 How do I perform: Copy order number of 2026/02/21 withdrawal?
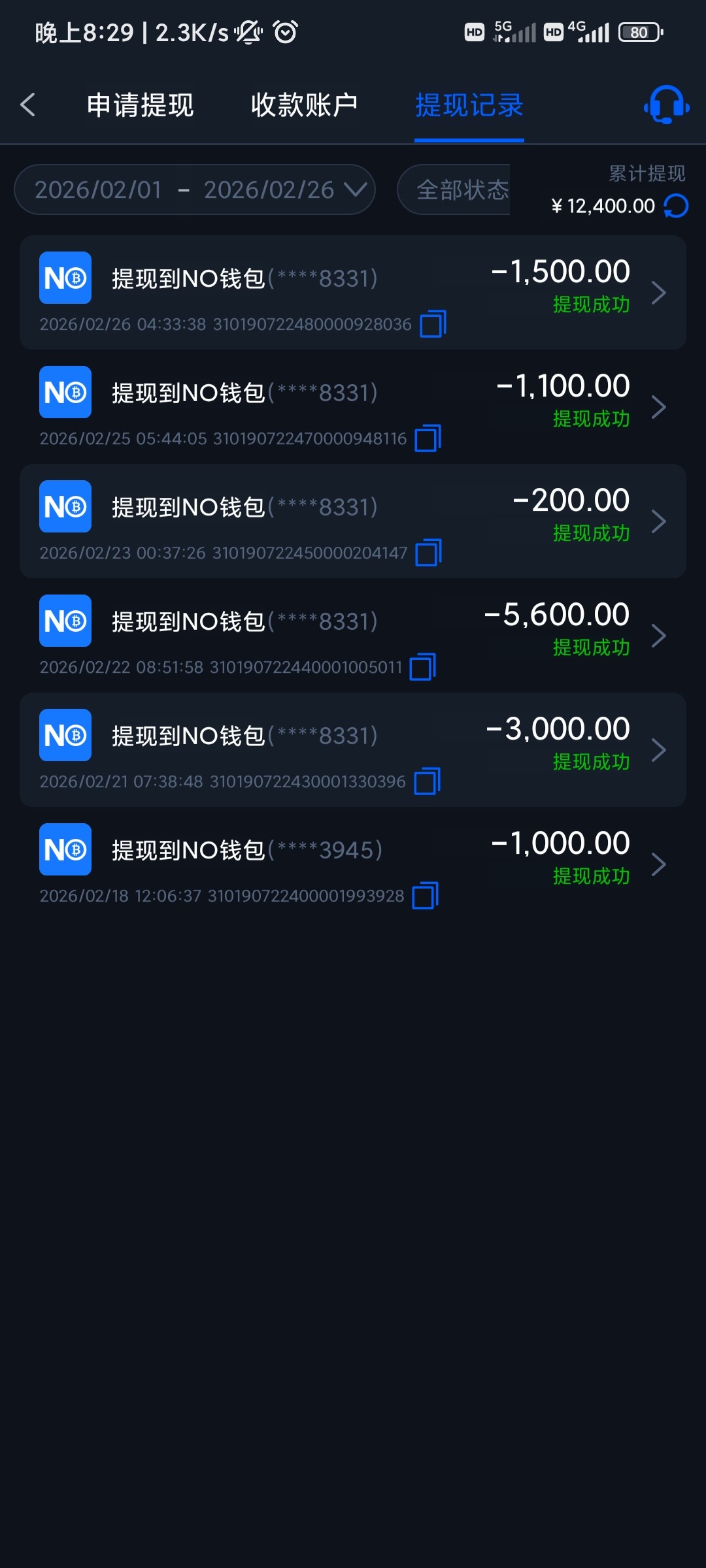(x=428, y=781)
